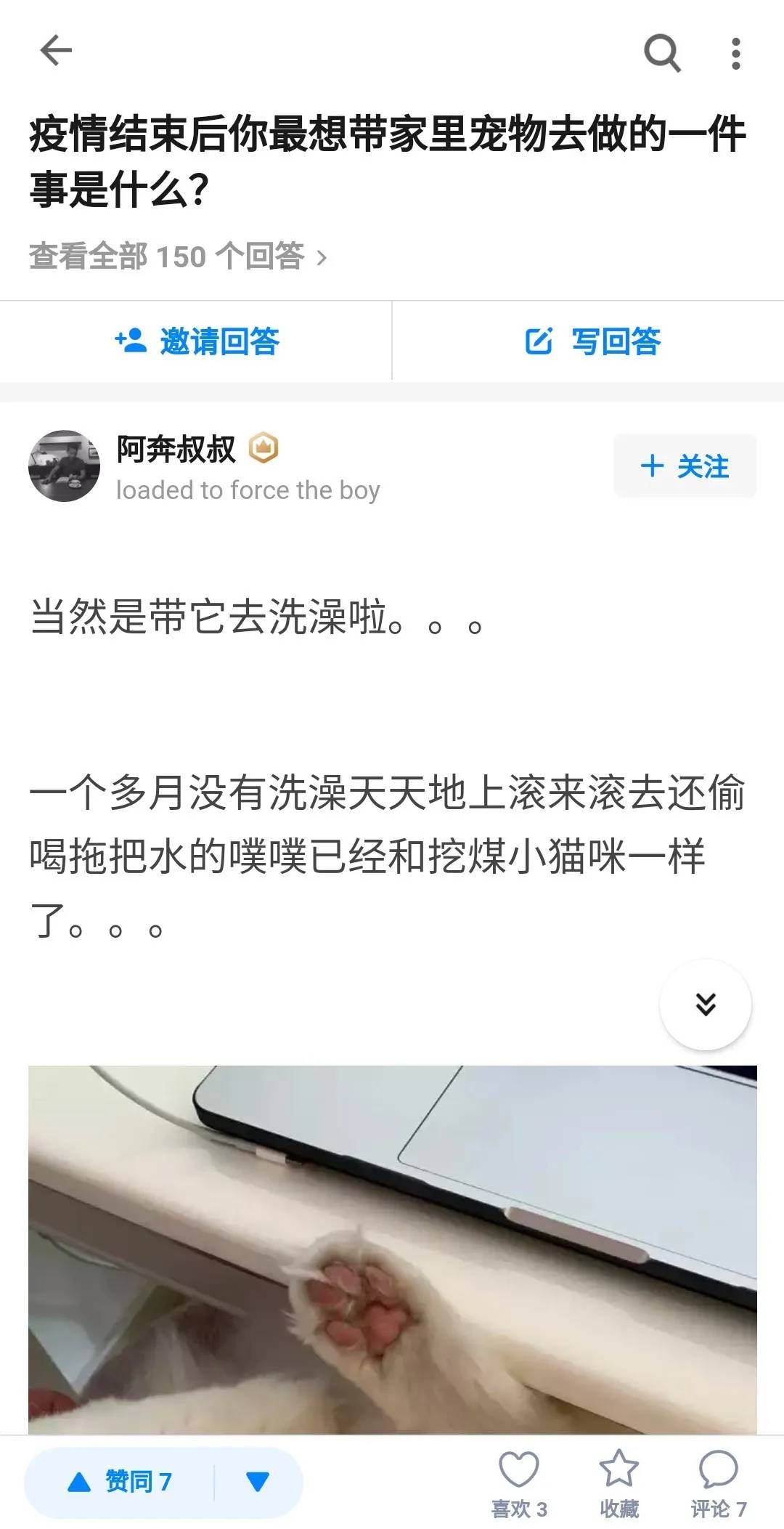
Task: Follow 阿奔叔叔 with the 关注 button
Action: [685, 466]
